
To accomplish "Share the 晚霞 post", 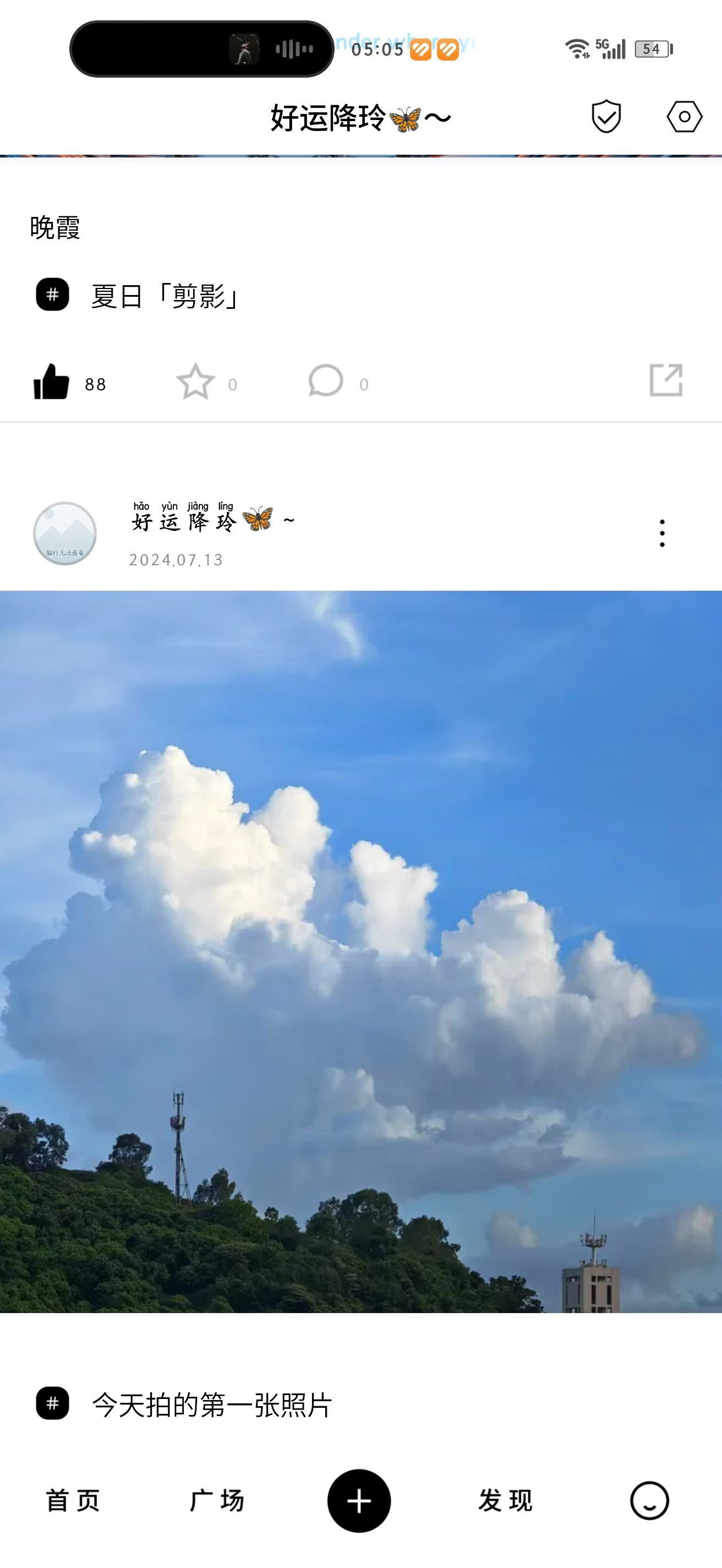I will coord(666,380).
